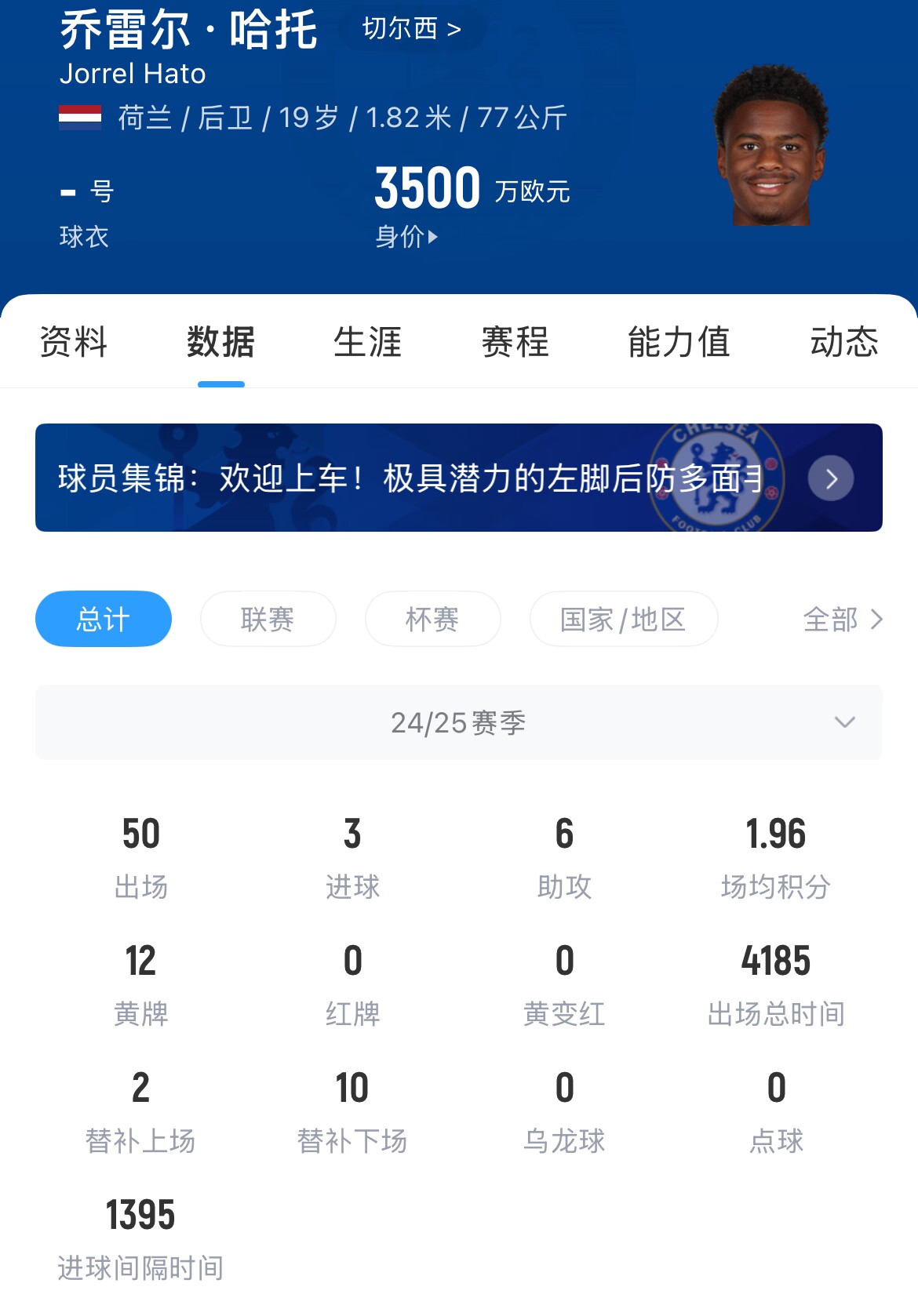
Task: Expand the 24/25赛季 season dropdown
Action: pyautogui.click(x=458, y=722)
